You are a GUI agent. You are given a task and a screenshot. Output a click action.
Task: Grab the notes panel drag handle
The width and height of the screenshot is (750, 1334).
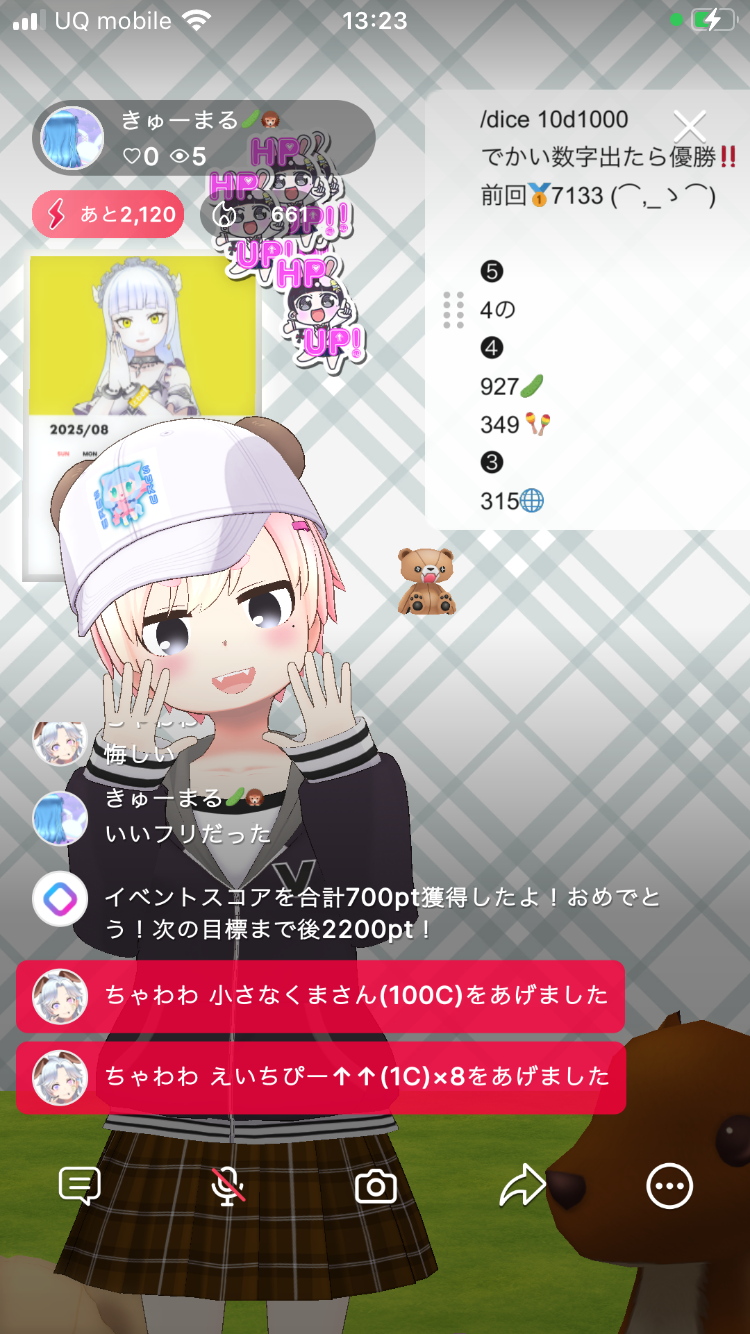click(453, 310)
